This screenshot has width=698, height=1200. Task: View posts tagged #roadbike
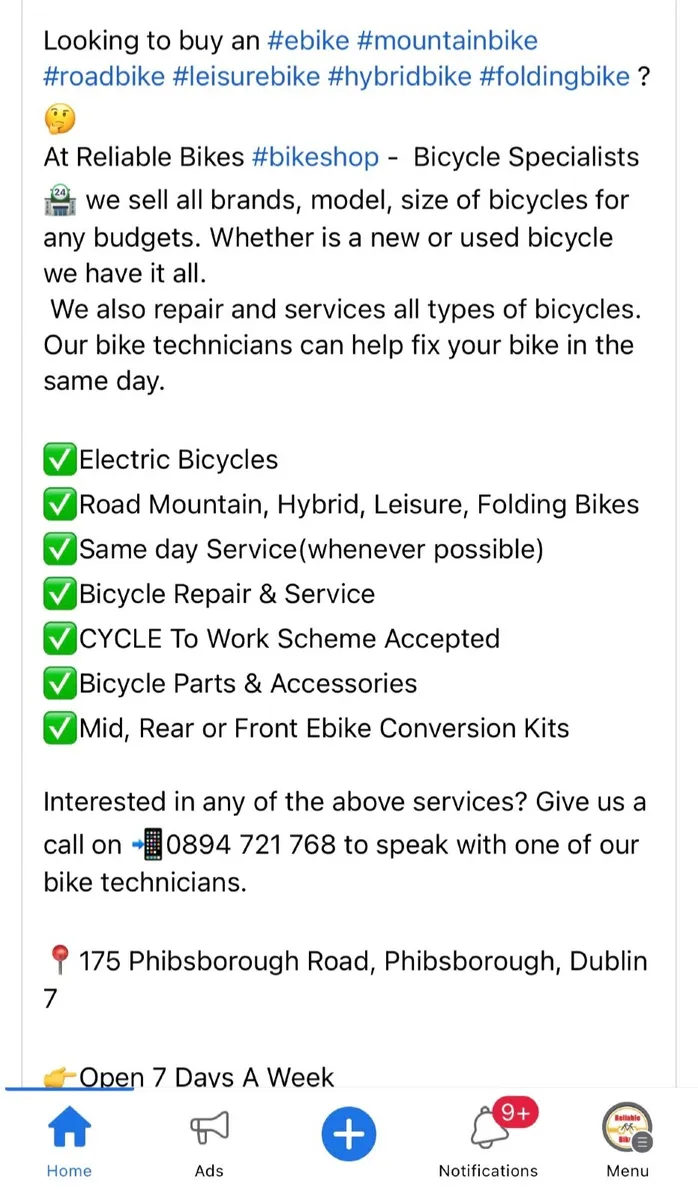coord(103,77)
